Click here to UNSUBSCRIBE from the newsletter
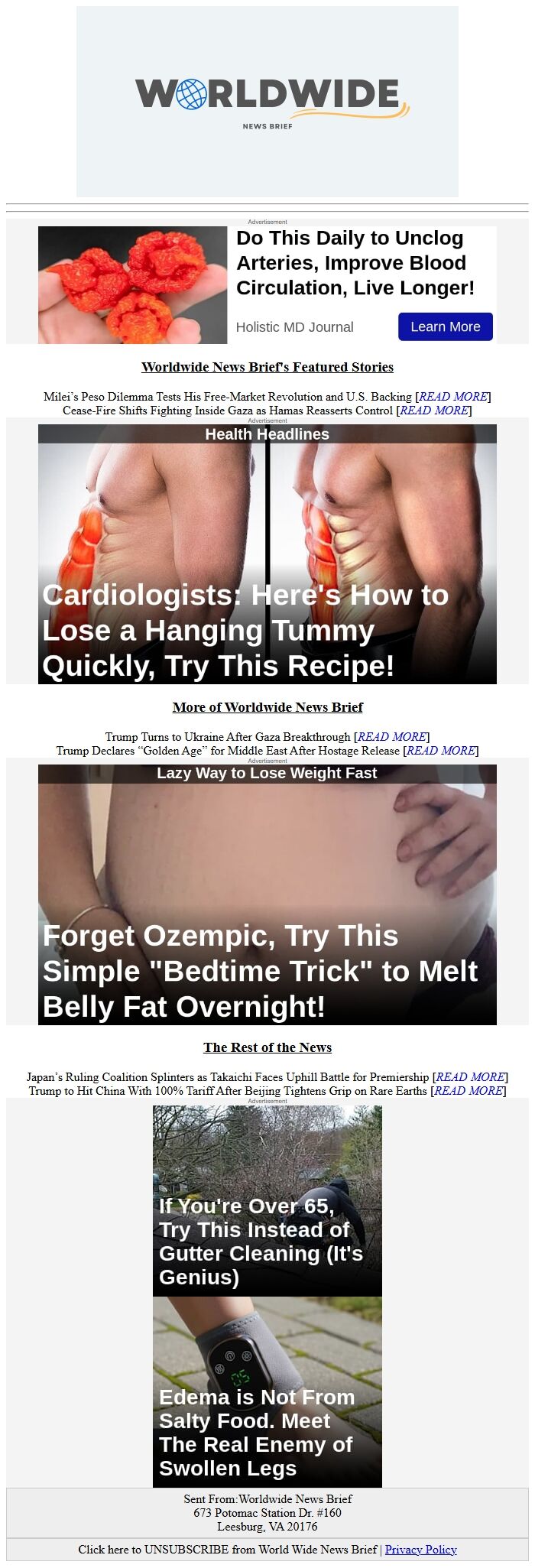The height and width of the screenshot is (1568, 535). (x=228, y=1550)
